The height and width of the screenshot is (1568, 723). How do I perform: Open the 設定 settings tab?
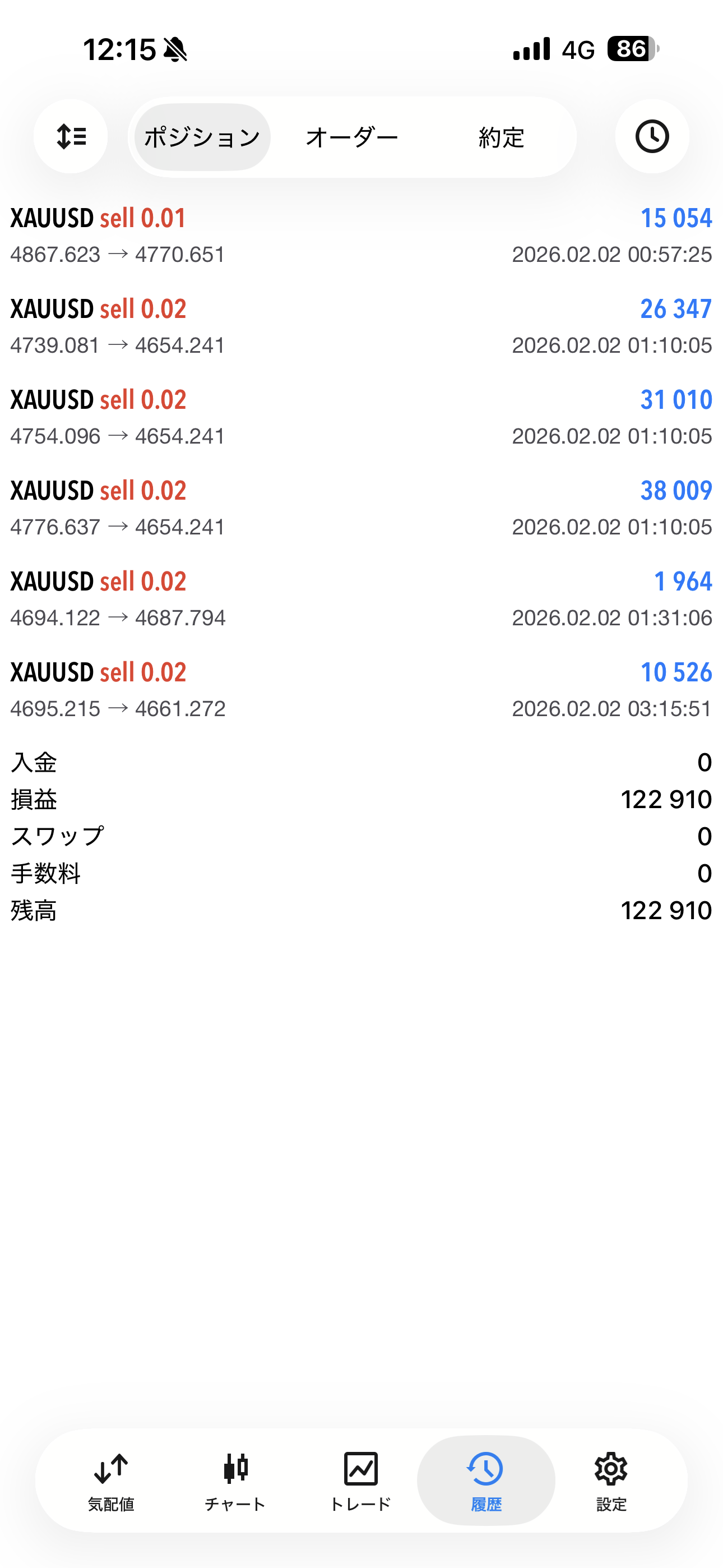[611, 1481]
